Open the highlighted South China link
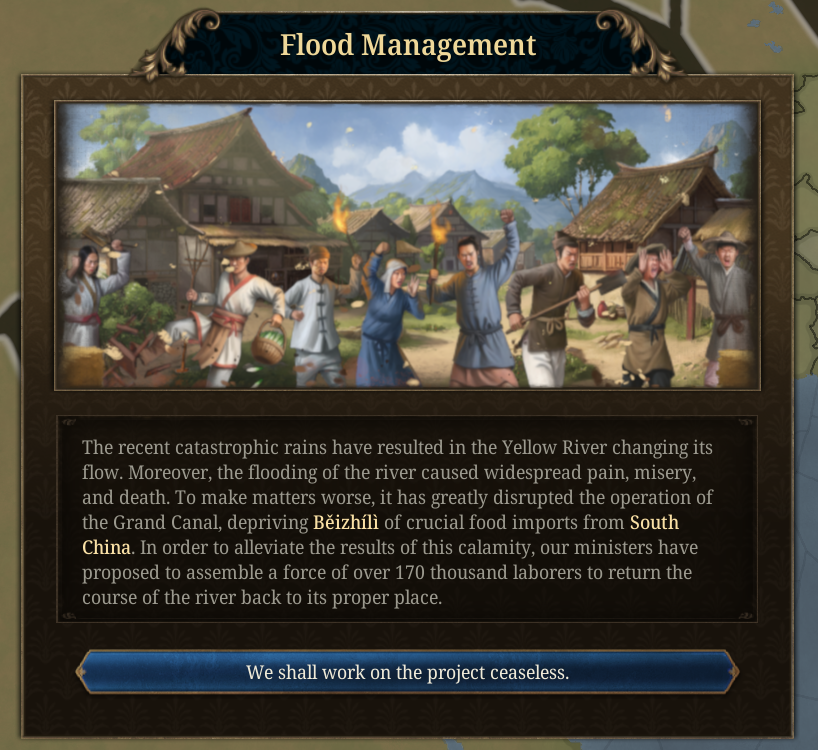 pyautogui.click(x=654, y=523)
